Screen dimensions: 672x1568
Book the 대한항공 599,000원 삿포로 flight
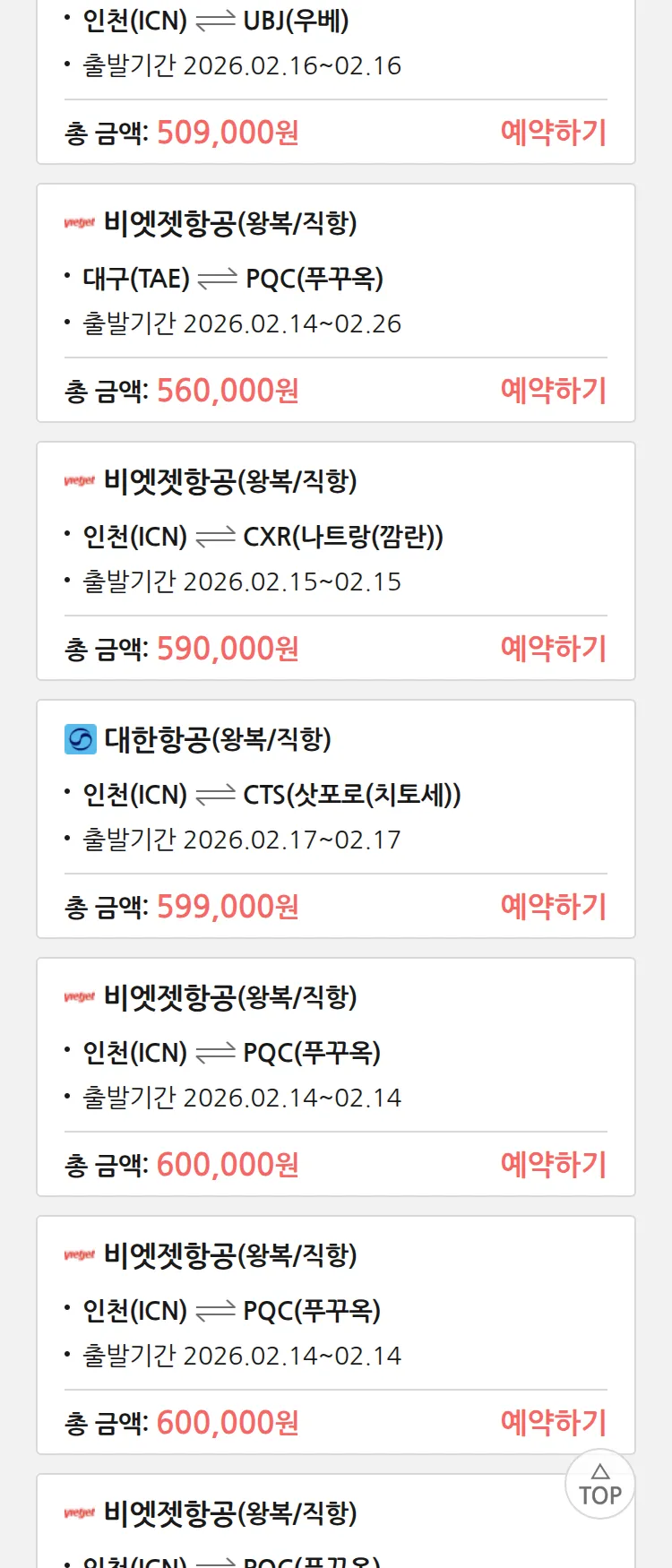[553, 907]
